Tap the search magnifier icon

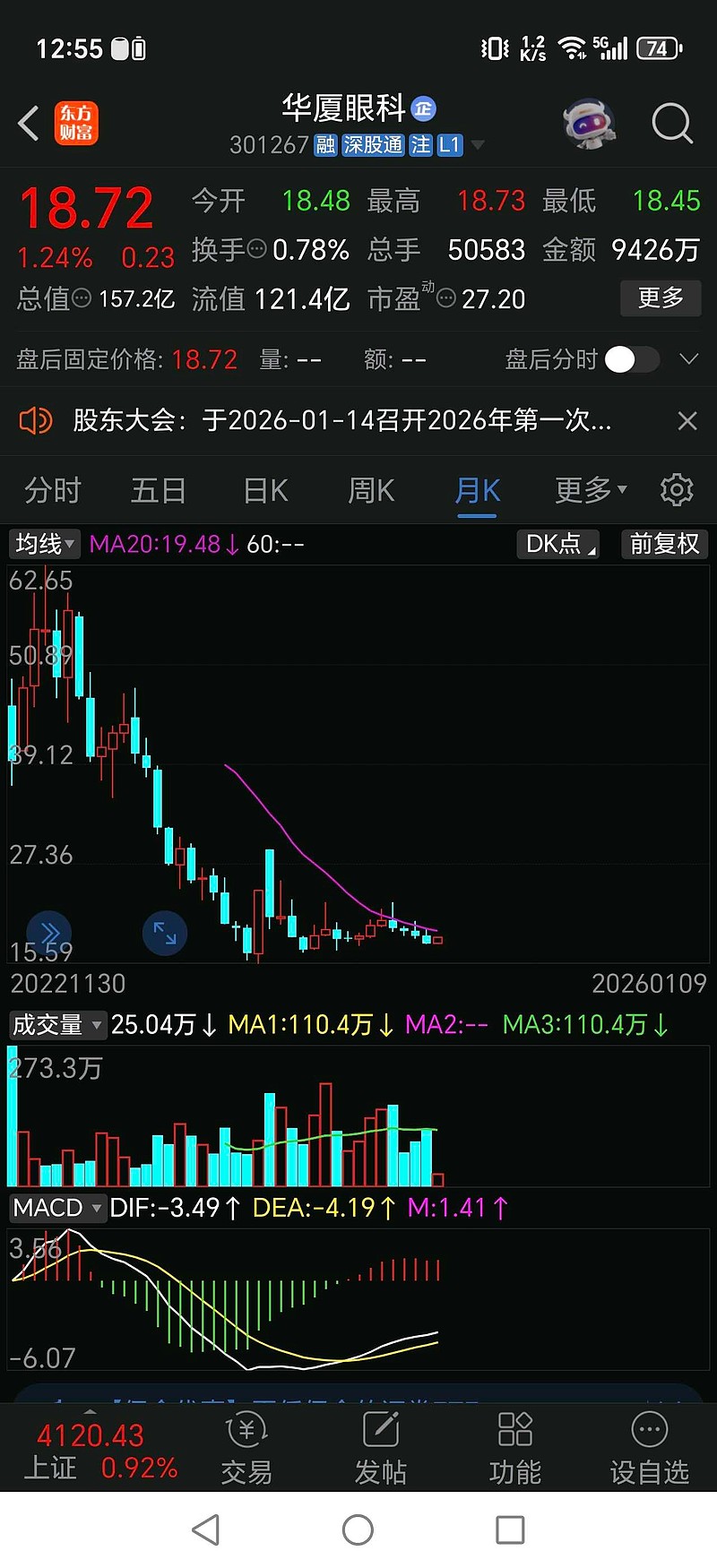pyautogui.click(x=670, y=124)
